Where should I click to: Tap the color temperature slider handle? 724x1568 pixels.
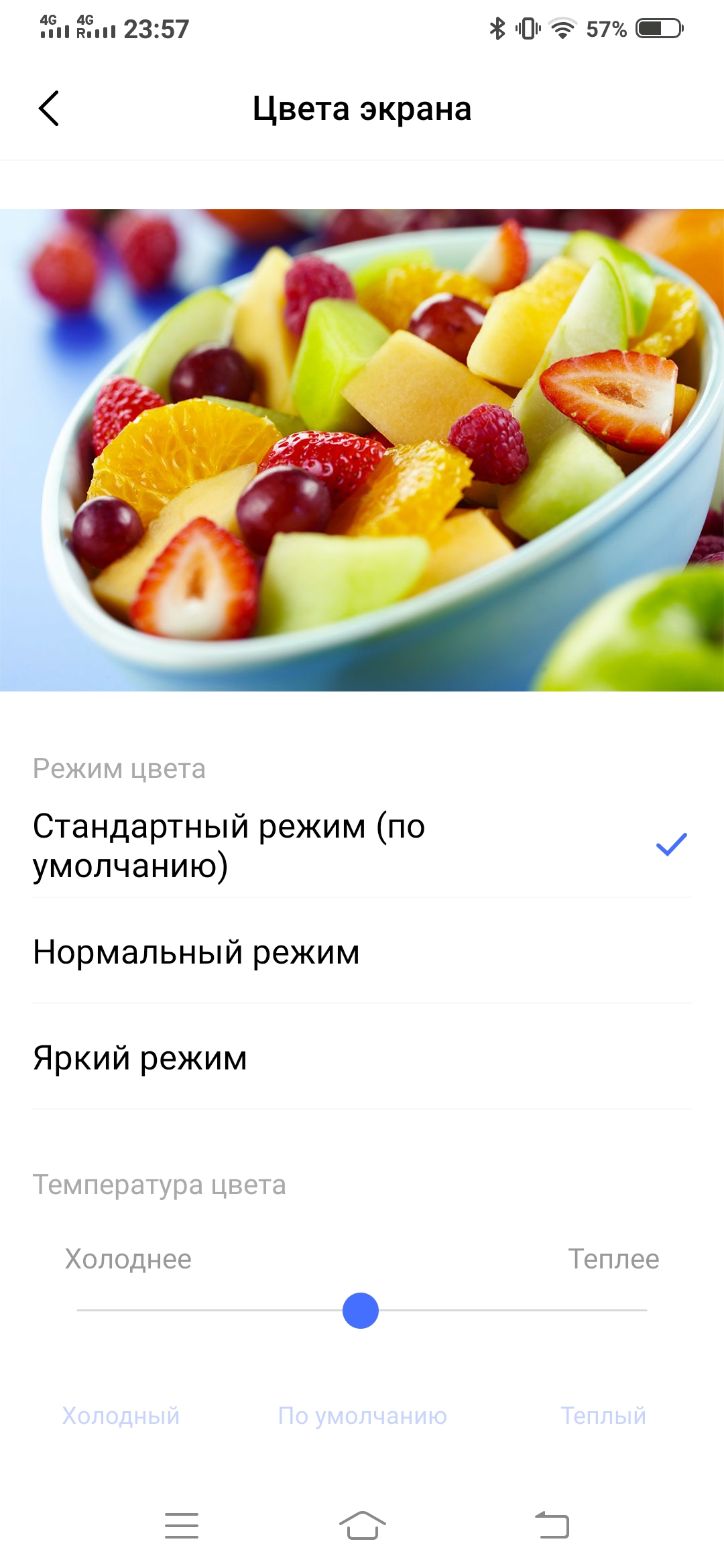pyautogui.click(x=361, y=1311)
